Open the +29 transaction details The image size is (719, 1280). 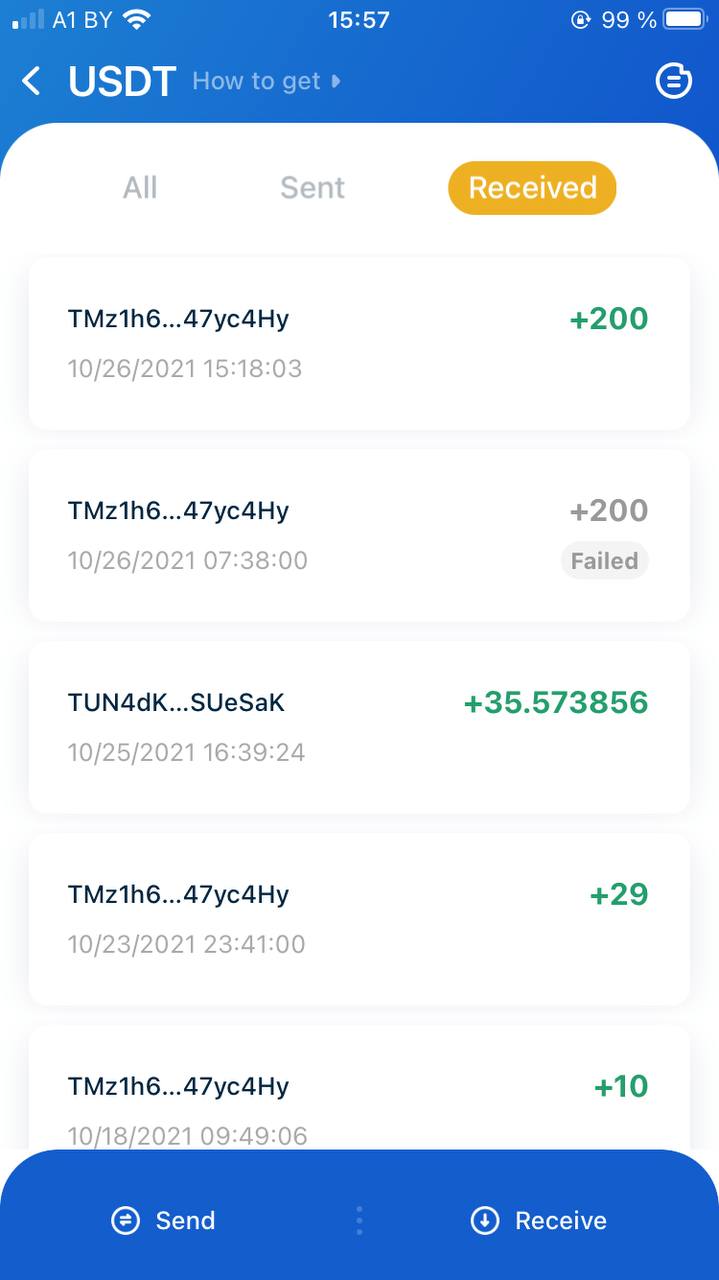click(x=359, y=919)
